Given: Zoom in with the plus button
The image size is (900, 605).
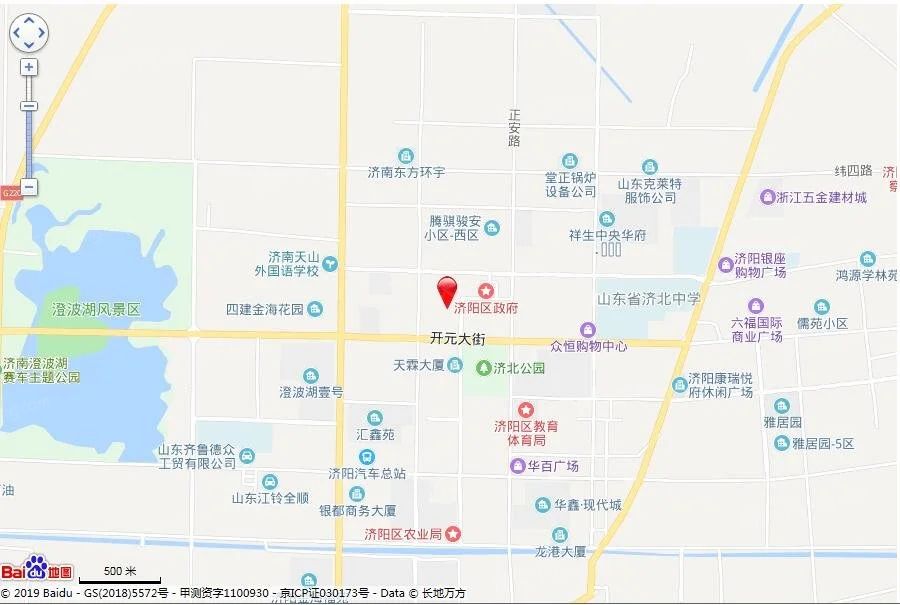Looking at the screenshot, I should click(x=29, y=67).
